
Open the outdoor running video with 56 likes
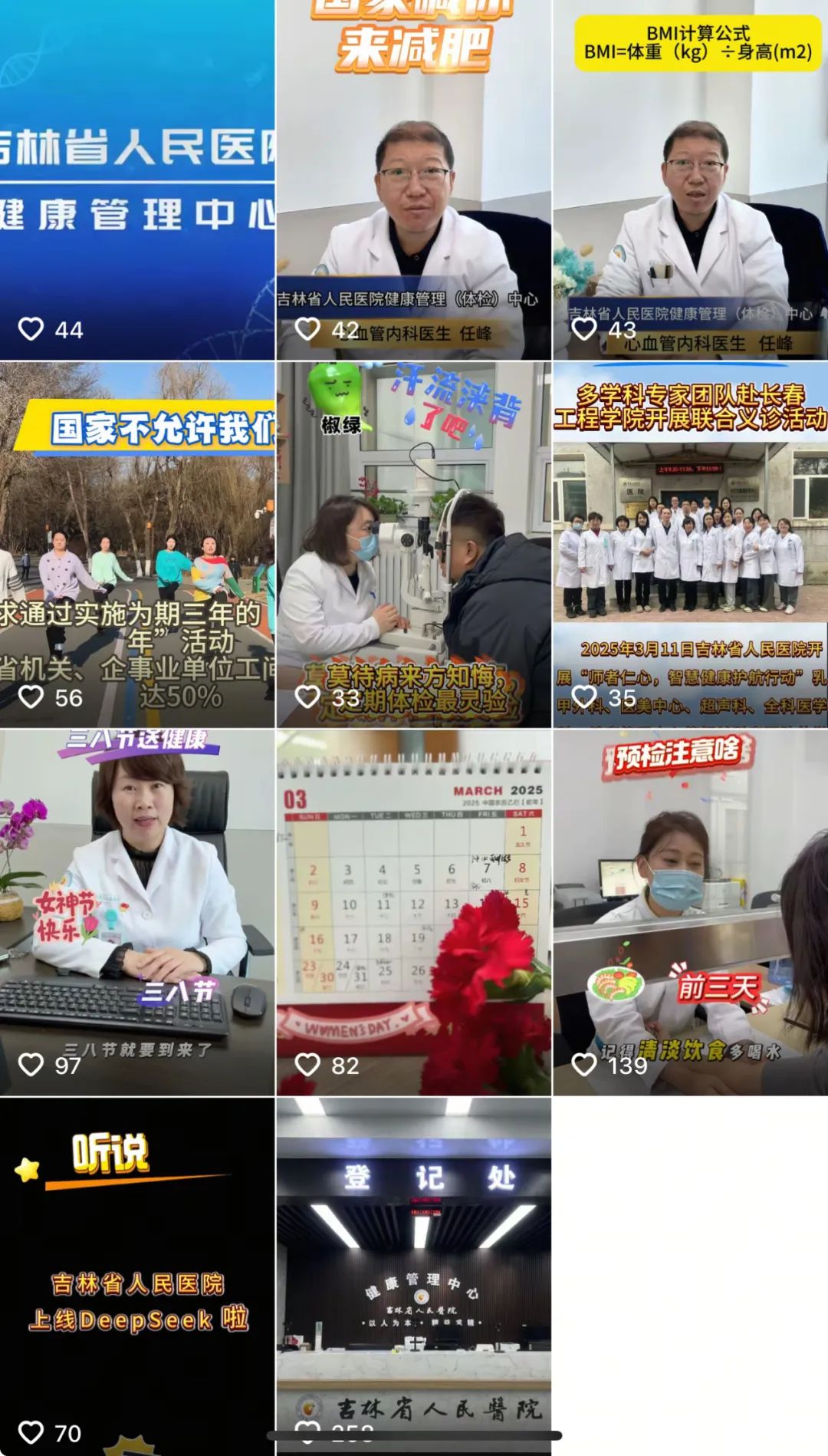click(x=137, y=545)
